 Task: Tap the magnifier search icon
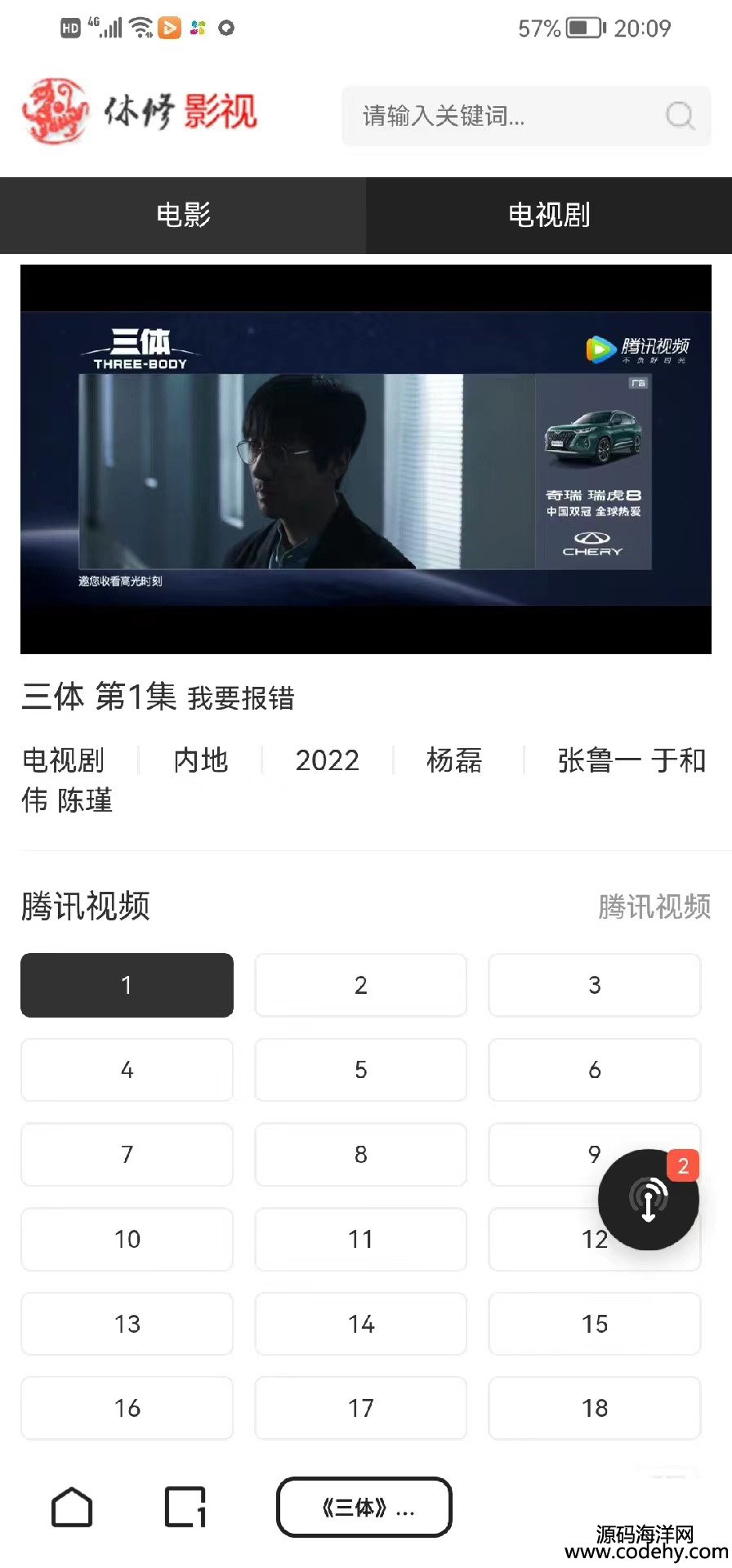point(680,116)
